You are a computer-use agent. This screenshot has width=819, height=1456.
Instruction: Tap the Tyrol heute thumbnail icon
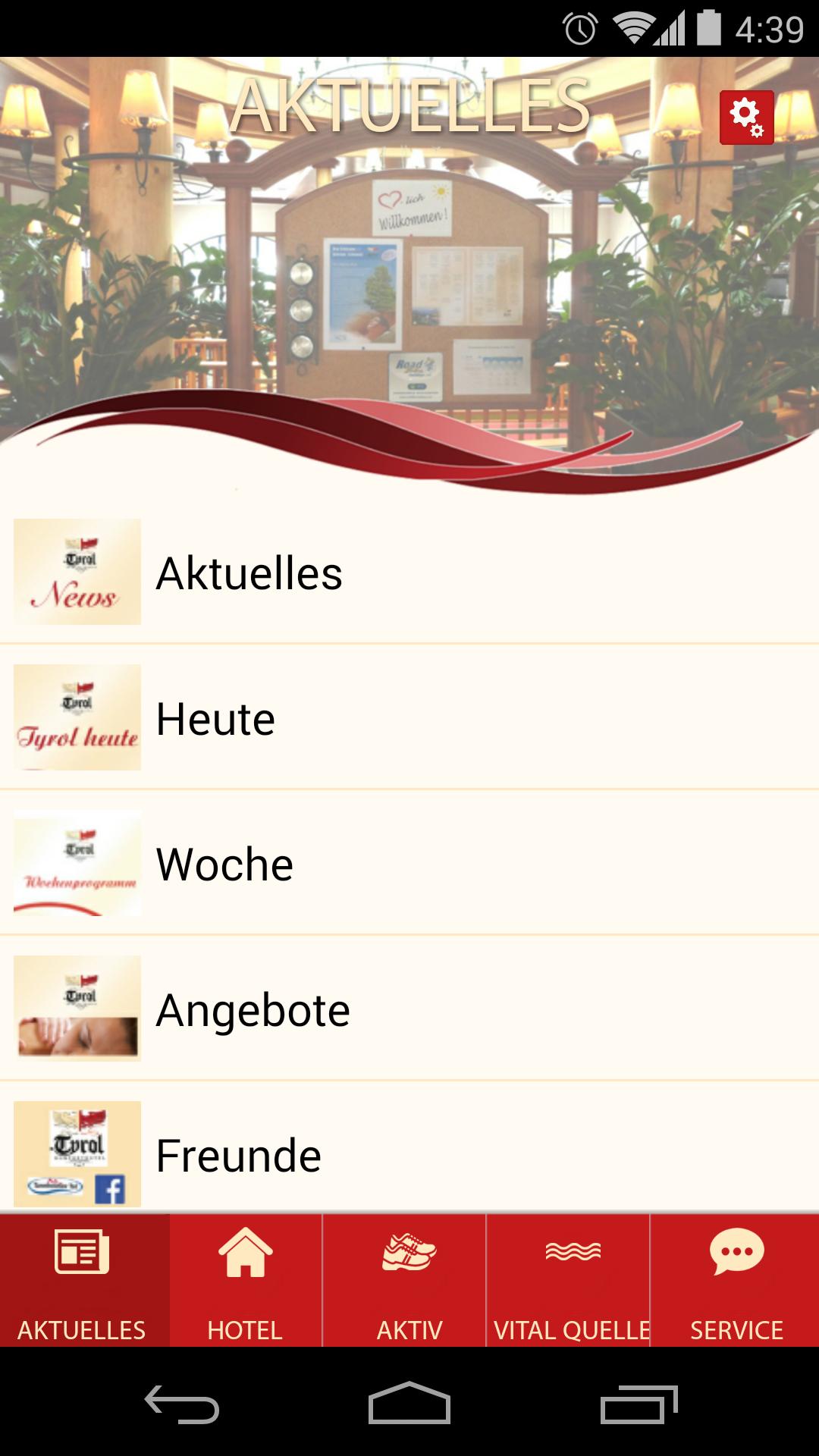77,717
